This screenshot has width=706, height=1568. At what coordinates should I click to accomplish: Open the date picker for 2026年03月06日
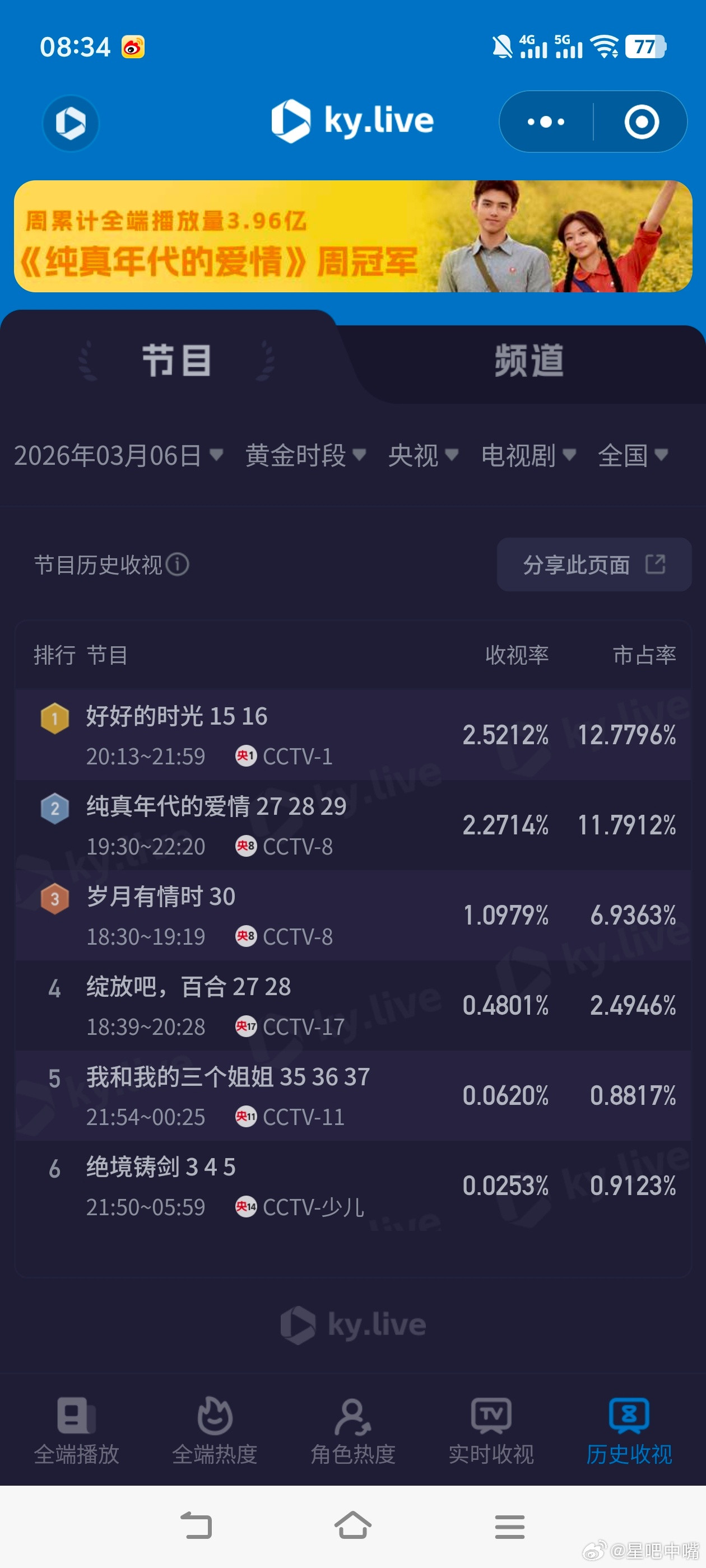(x=119, y=456)
